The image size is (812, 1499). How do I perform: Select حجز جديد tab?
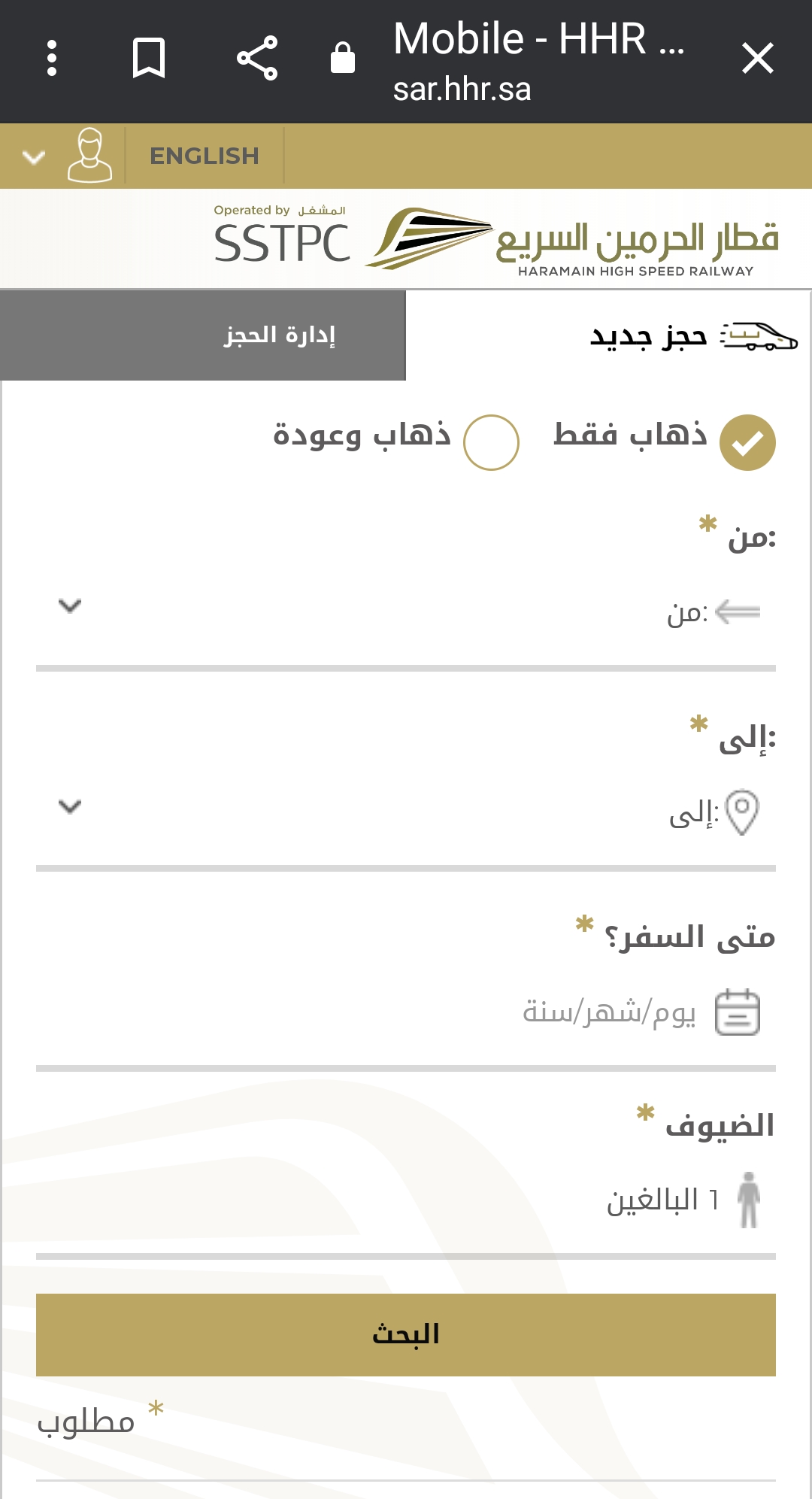coord(609,335)
